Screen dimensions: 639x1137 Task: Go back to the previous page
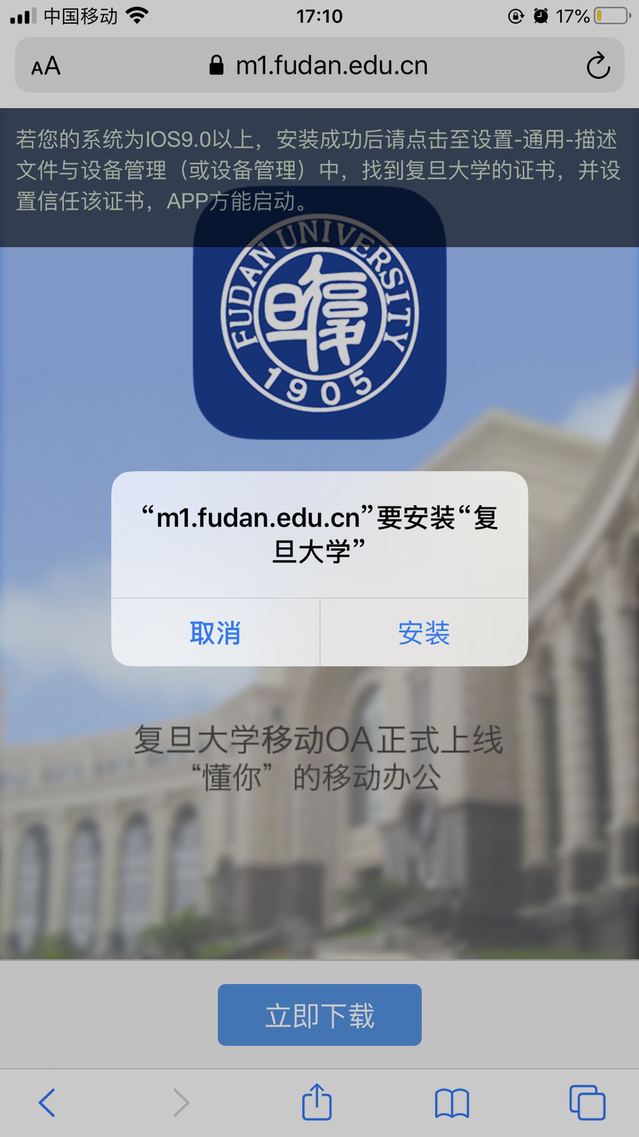tap(47, 1102)
